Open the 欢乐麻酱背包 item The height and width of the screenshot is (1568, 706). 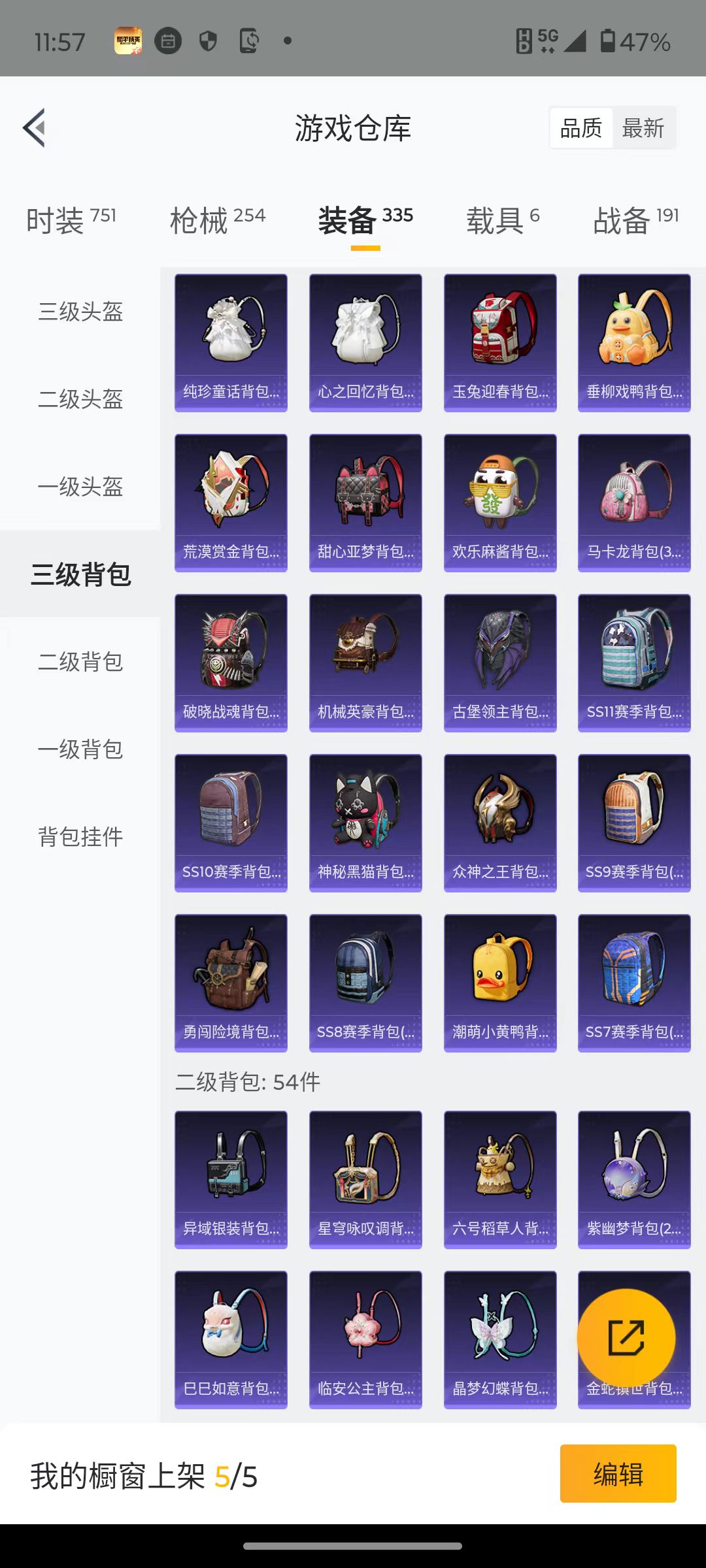click(x=500, y=503)
